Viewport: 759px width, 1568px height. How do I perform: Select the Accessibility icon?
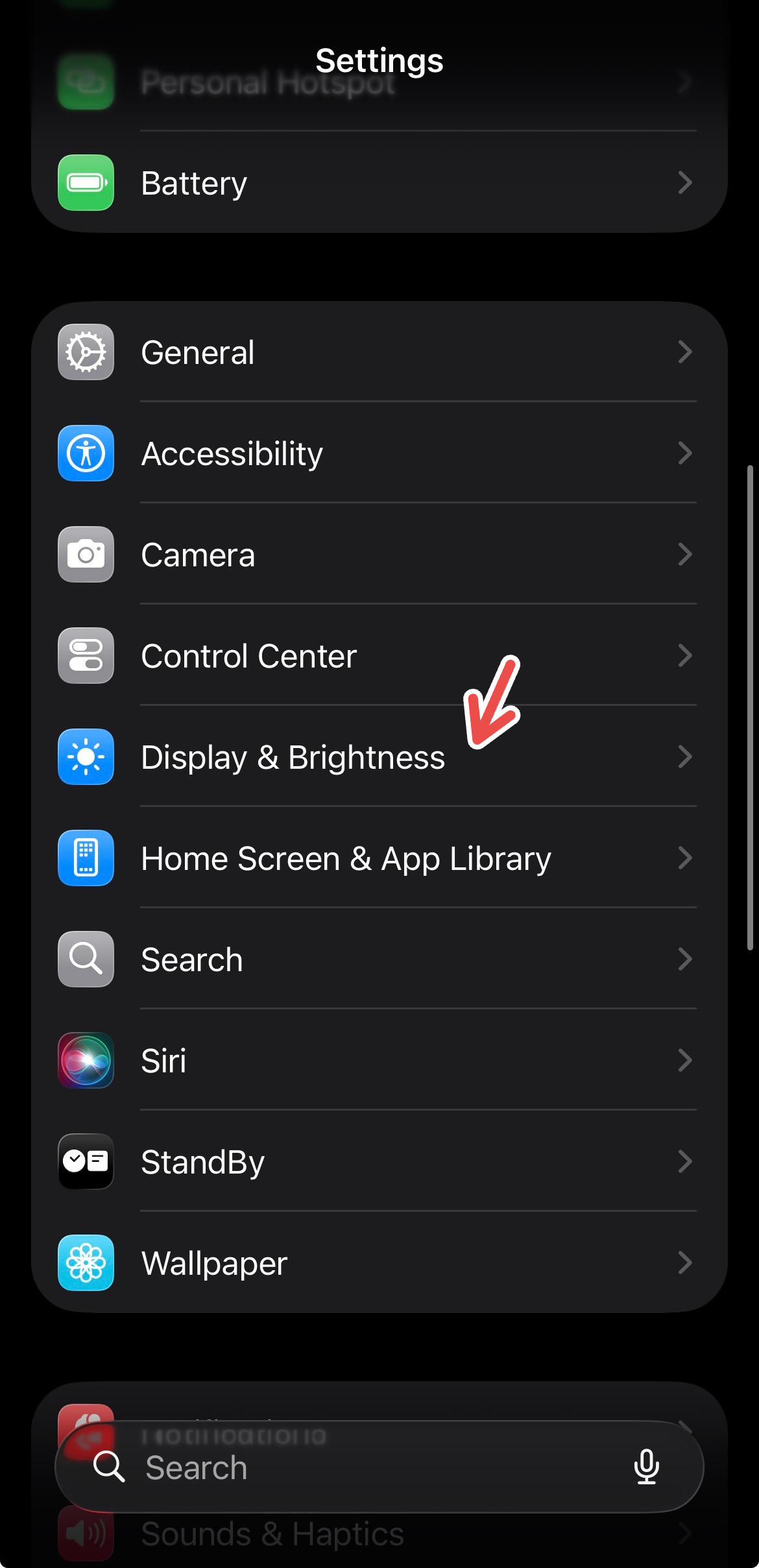[85, 453]
